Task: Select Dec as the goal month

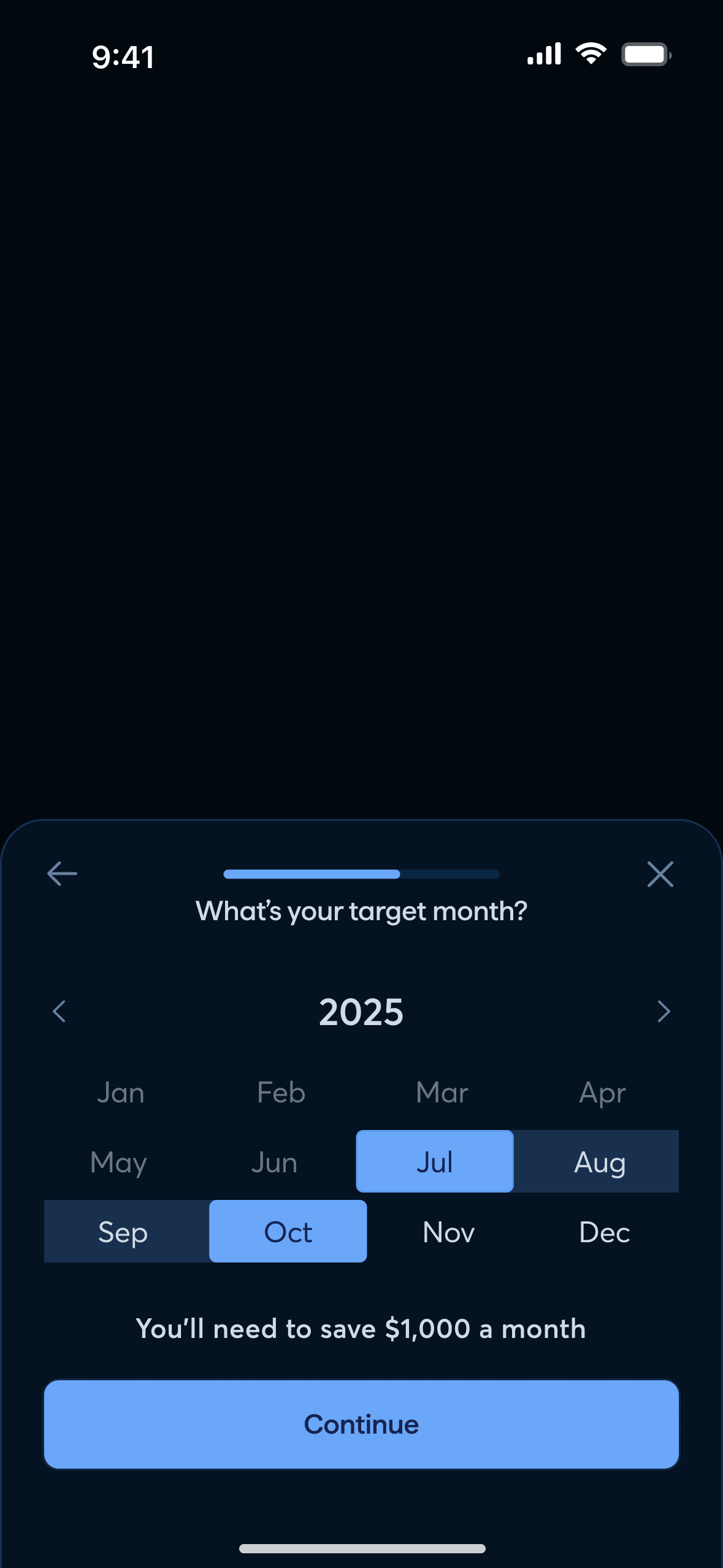Action: pyautogui.click(x=604, y=1231)
